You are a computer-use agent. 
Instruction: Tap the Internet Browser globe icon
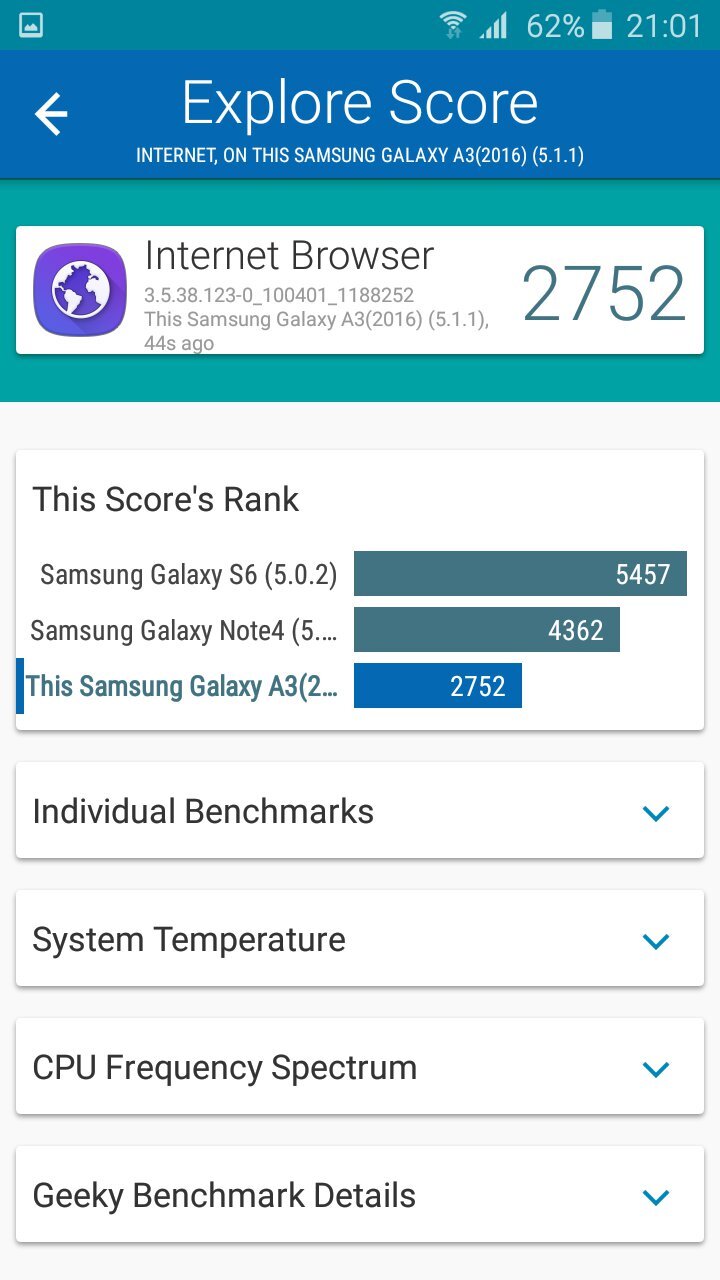click(x=80, y=289)
